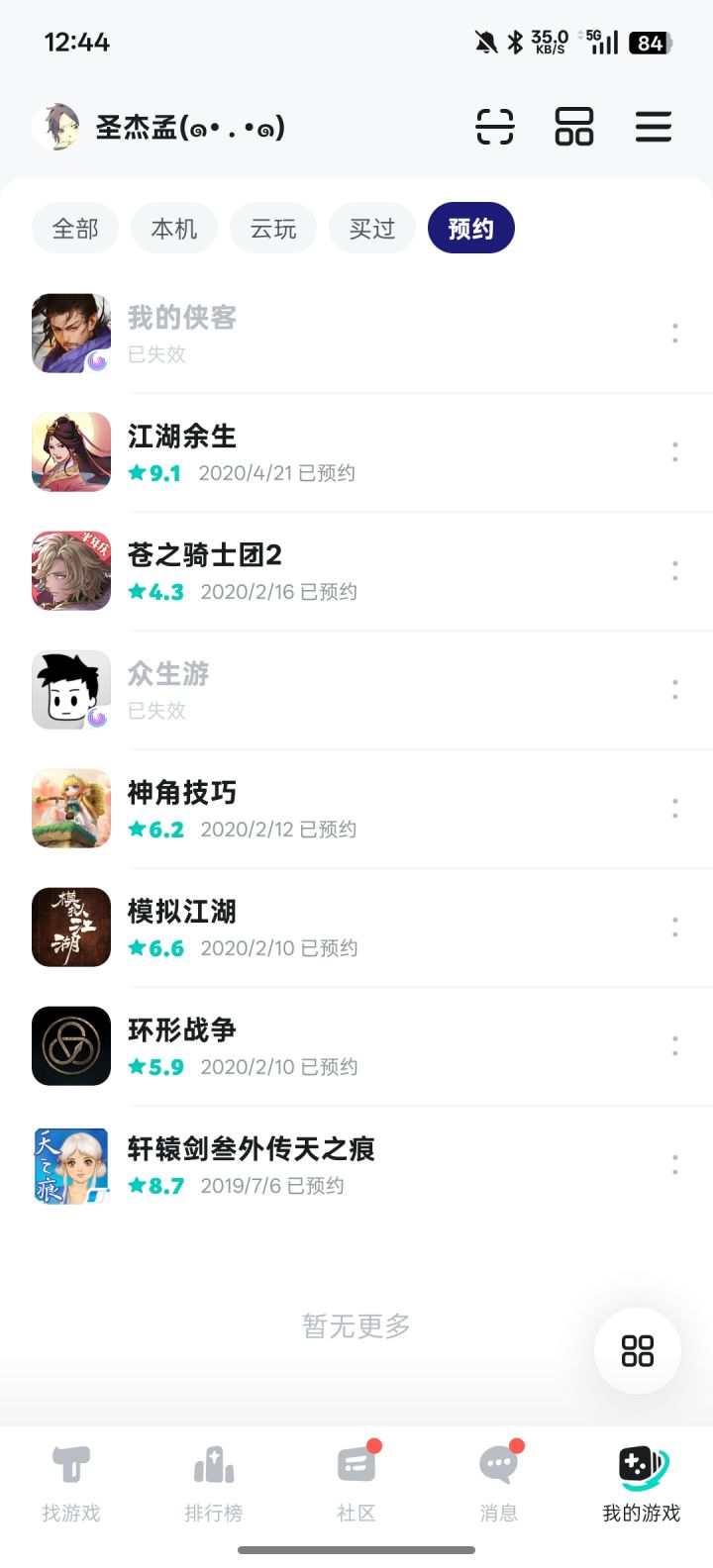Show the 云玩 games list
The height and width of the screenshot is (1568, 713).
pos(273,229)
